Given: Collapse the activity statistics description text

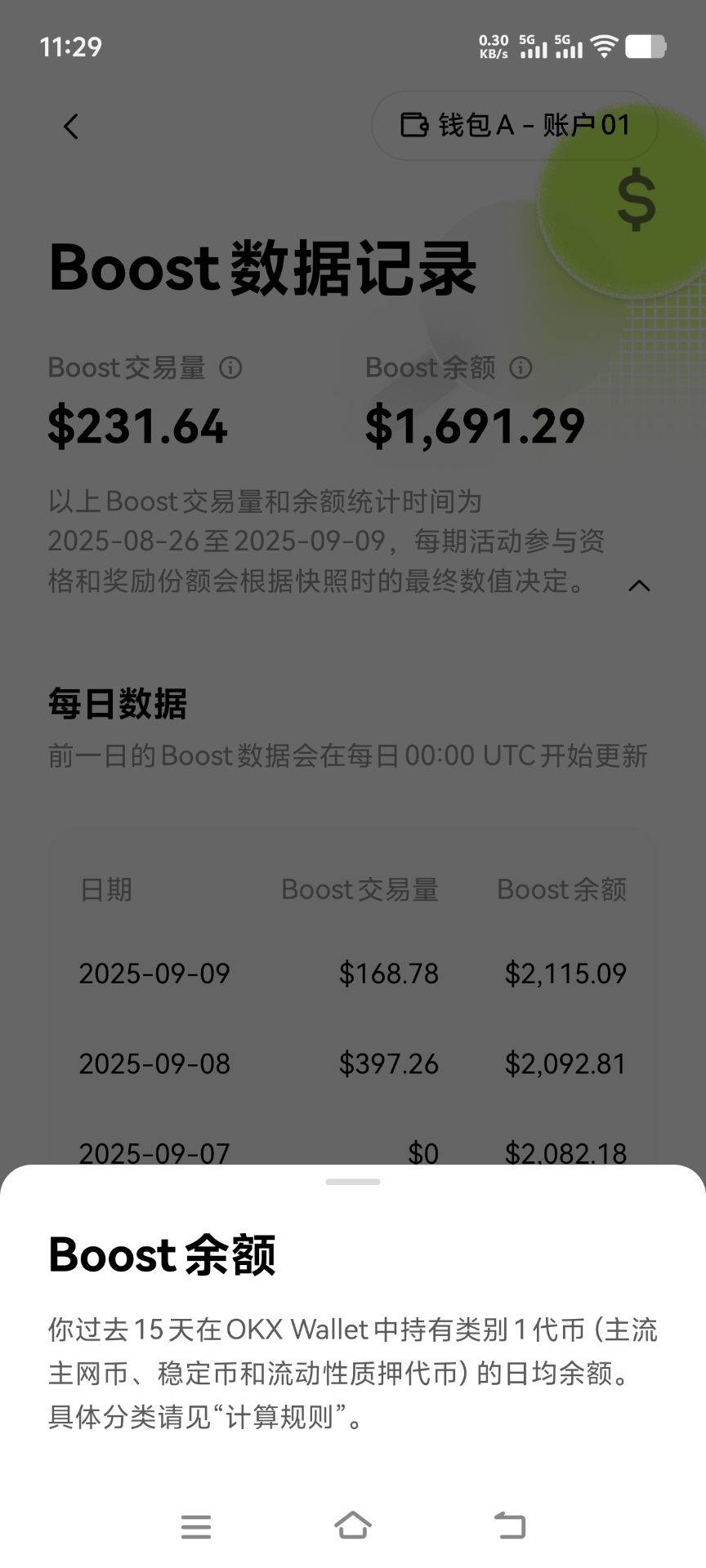Looking at the screenshot, I should click(638, 586).
